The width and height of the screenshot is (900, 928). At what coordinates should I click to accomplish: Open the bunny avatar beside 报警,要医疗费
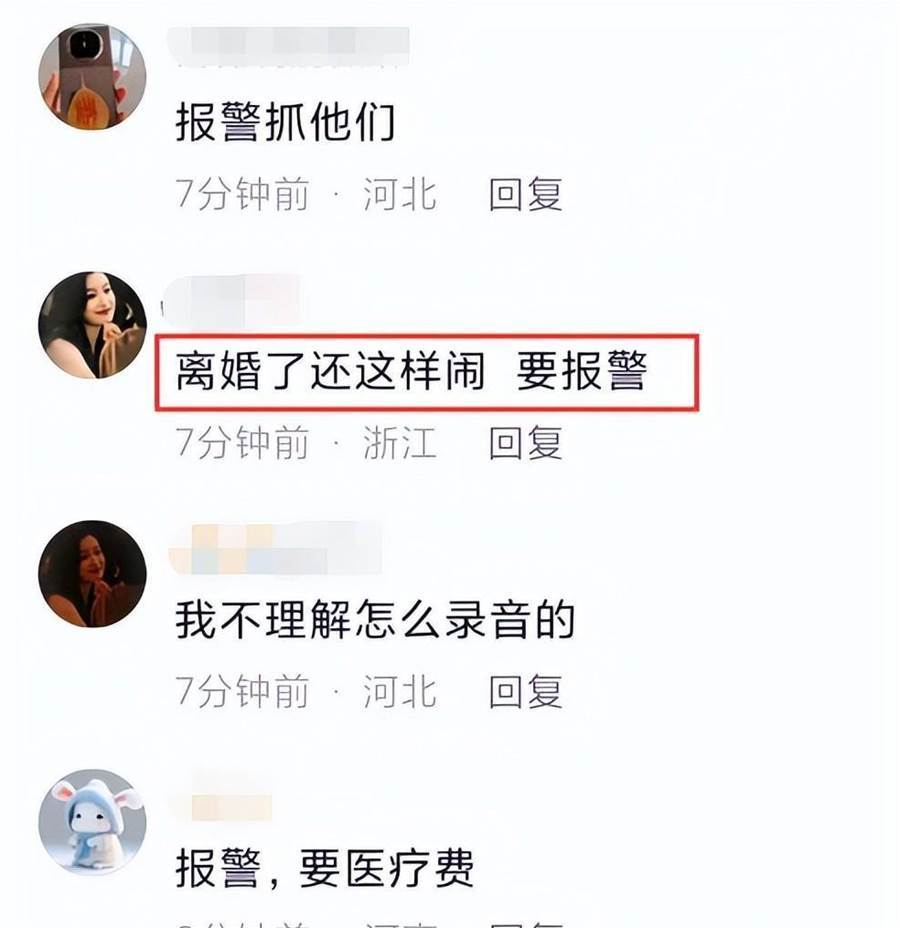tap(92, 822)
